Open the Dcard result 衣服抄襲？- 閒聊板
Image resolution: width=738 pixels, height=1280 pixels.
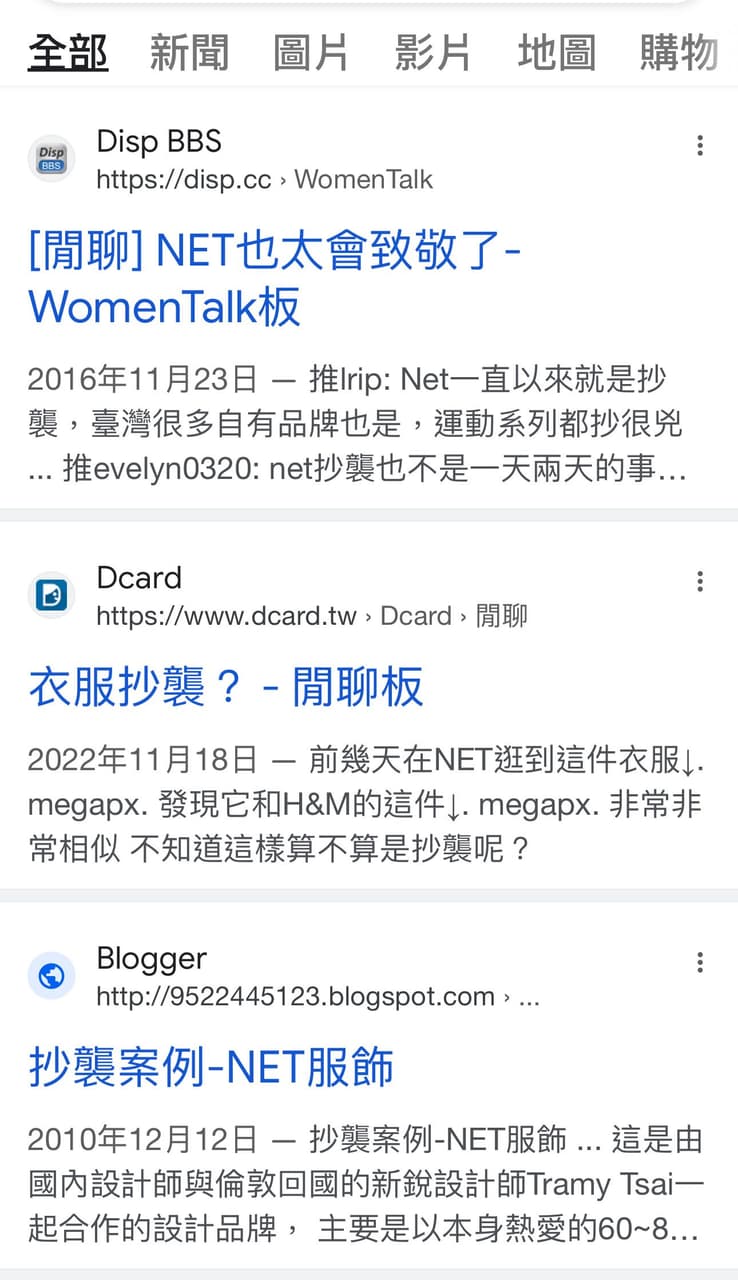pyautogui.click(x=226, y=688)
